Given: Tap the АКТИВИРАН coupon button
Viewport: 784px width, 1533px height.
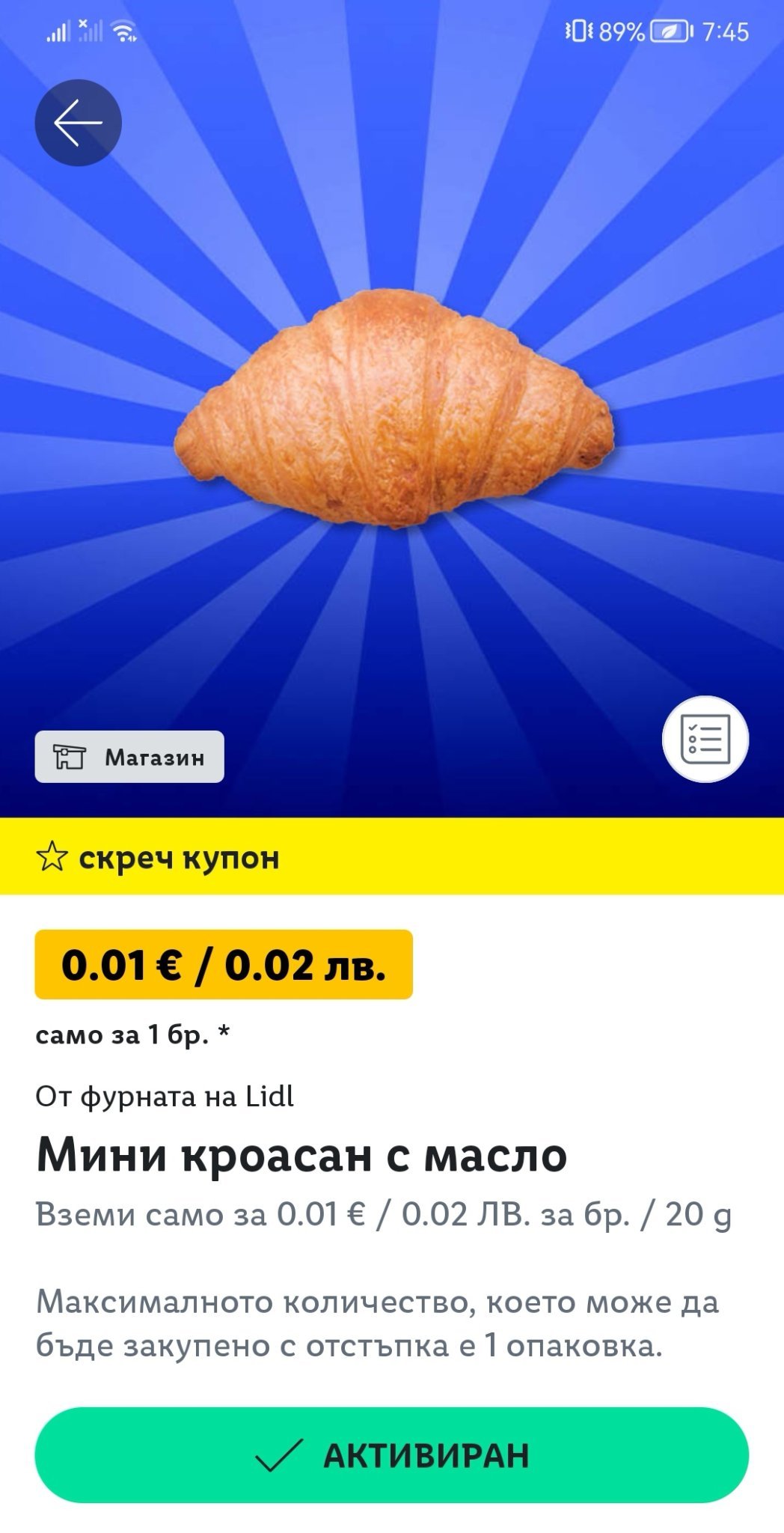Looking at the screenshot, I should [x=391, y=1454].
